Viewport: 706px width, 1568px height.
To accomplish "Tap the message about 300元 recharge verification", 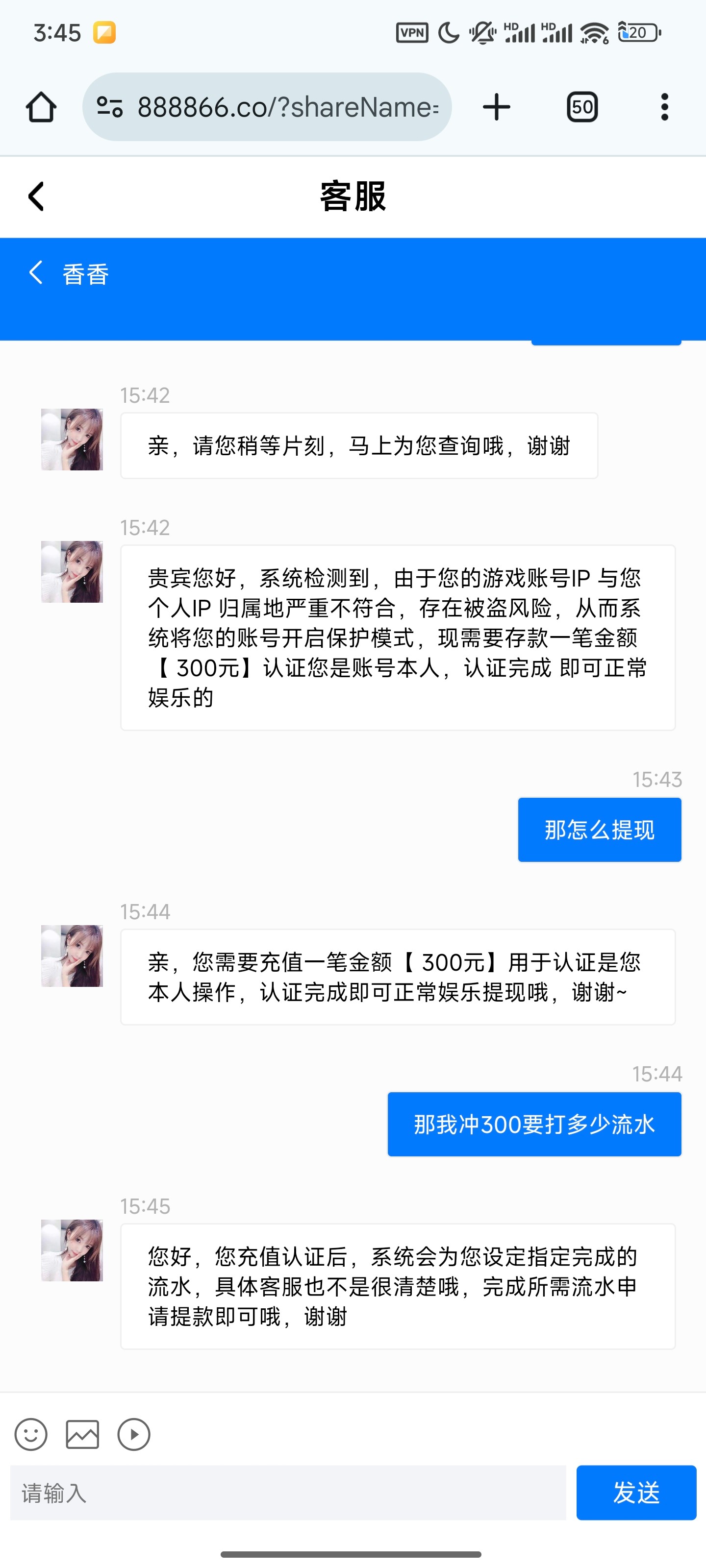I will 399,977.
